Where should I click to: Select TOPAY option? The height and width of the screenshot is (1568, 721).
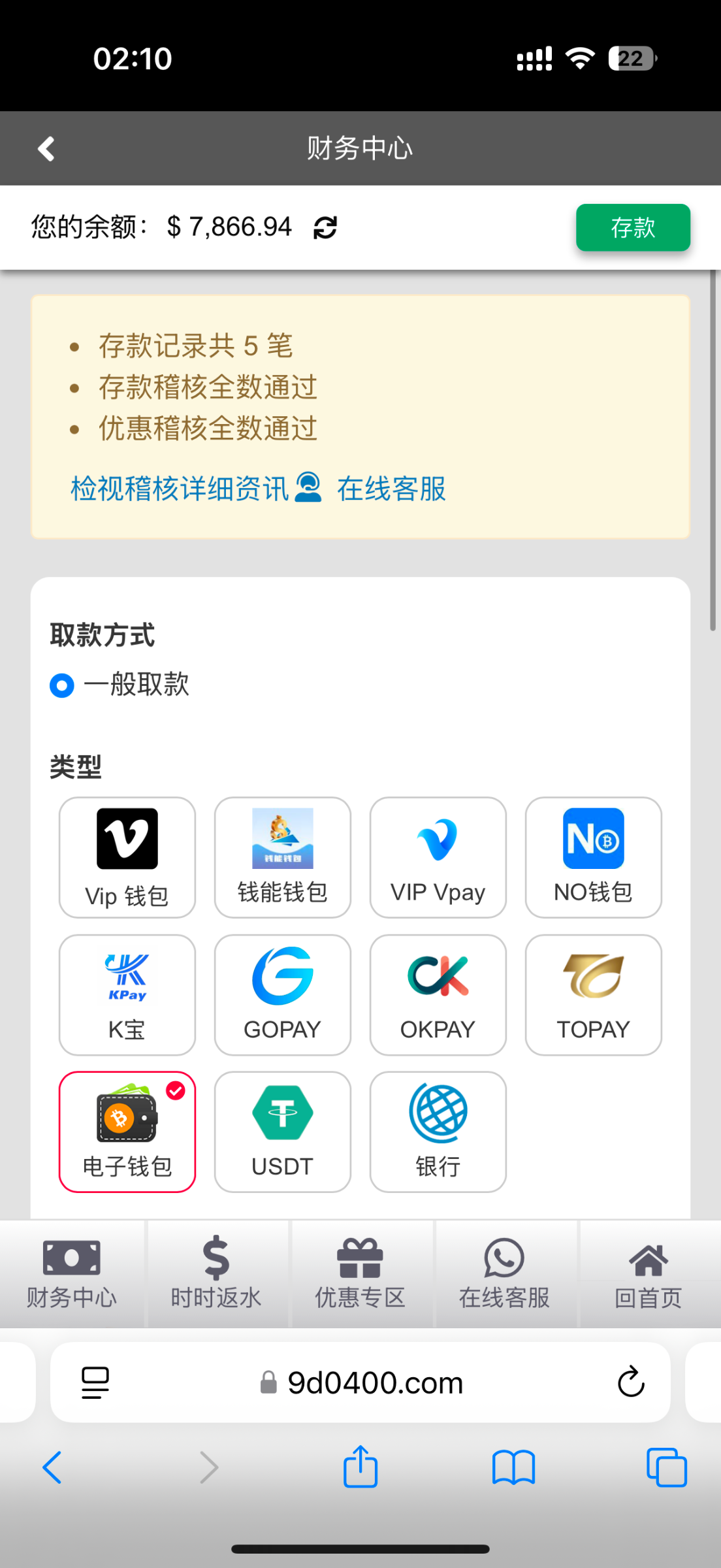tap(593, 994)
